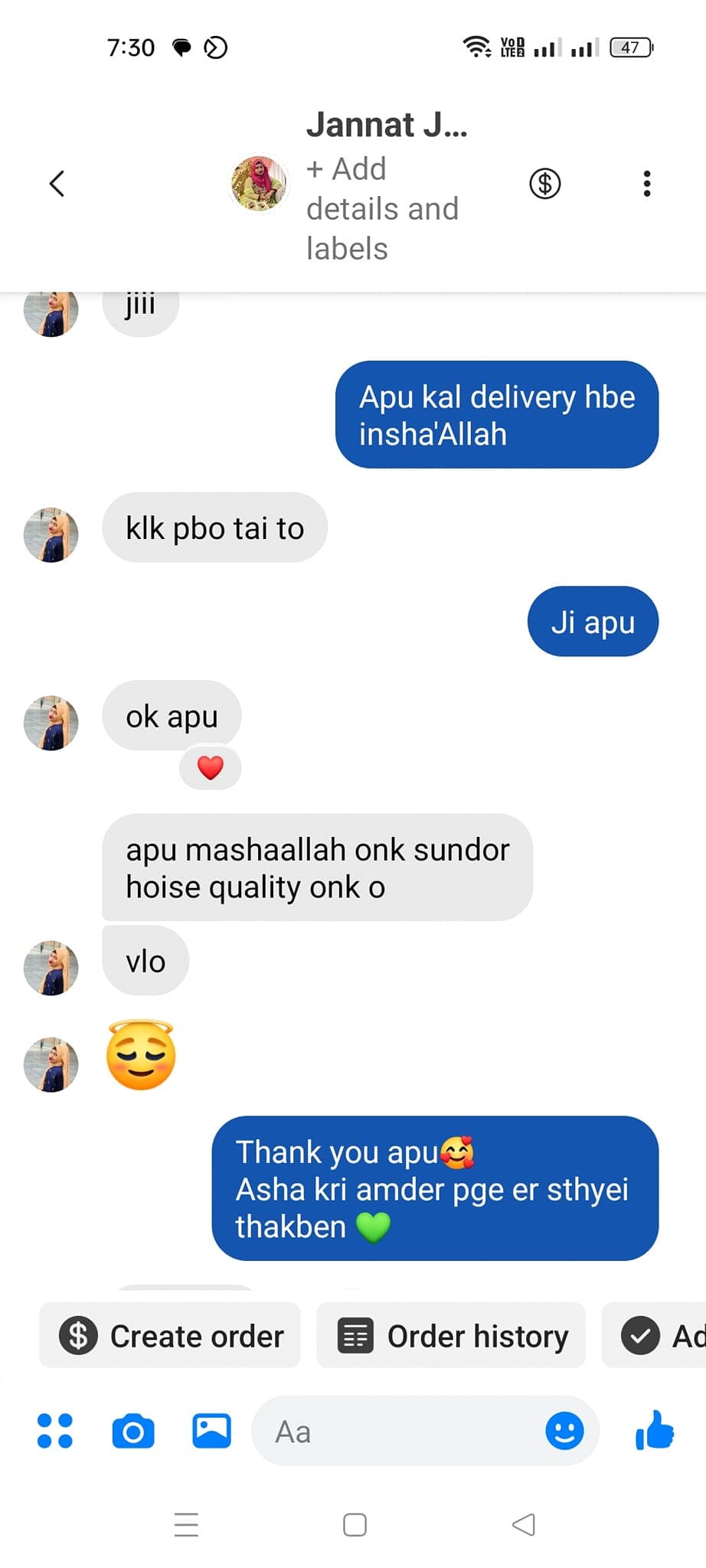Tap the heart reaction under 'ok apu'
The image size is (706, 1568).
click(x=211, y=767)
